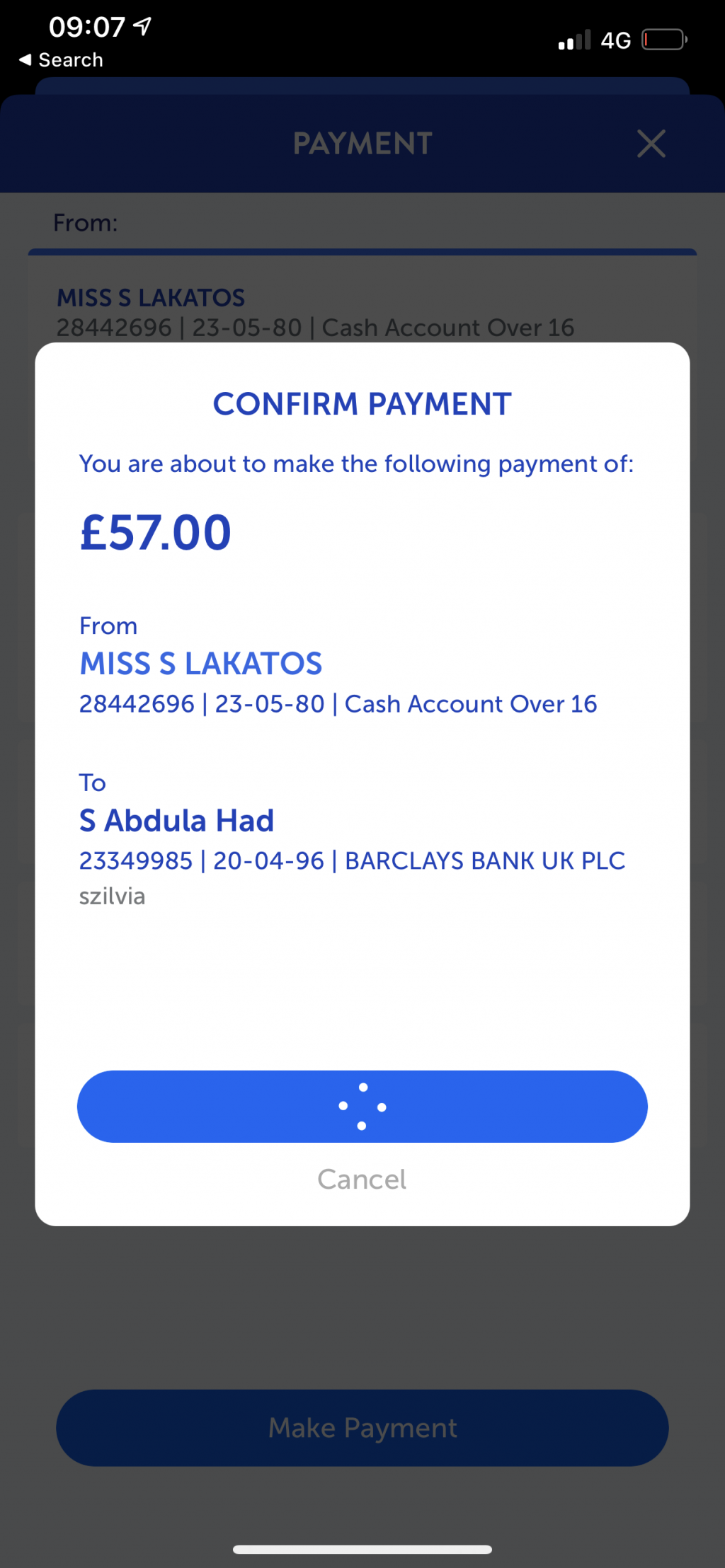Viewport: 725px width, 1568px height.
Task: Tap the Make Payment button
Action: pos(362,1428)
